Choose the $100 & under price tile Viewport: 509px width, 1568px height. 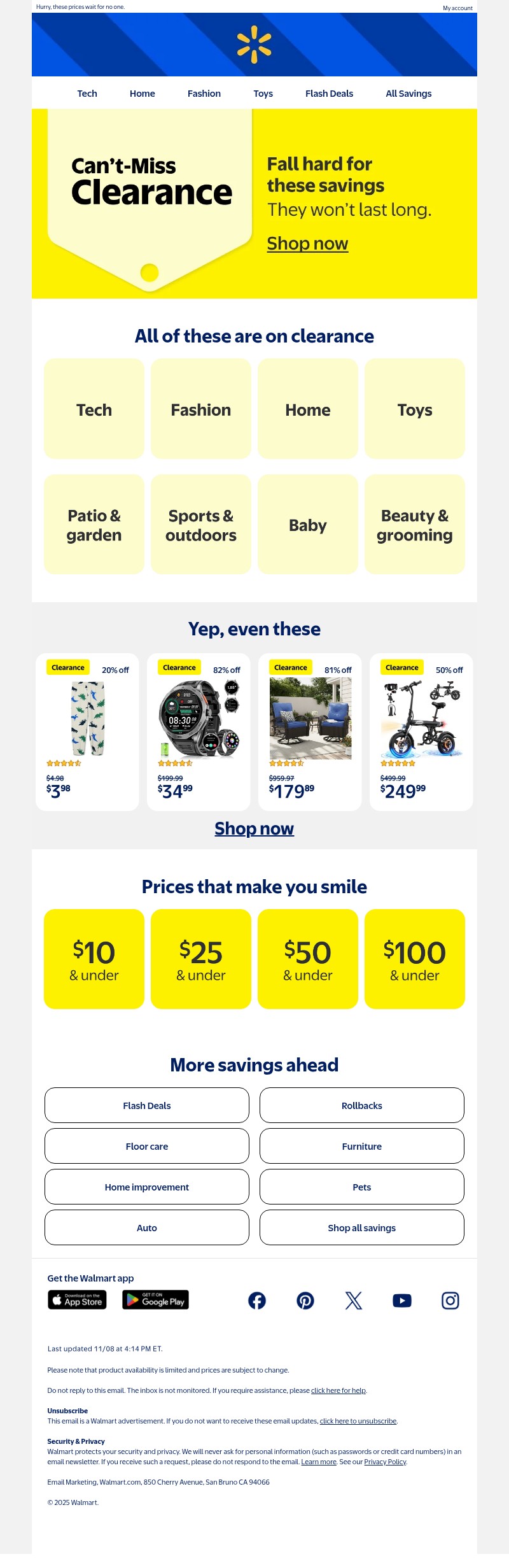click(x=415, y=959)
